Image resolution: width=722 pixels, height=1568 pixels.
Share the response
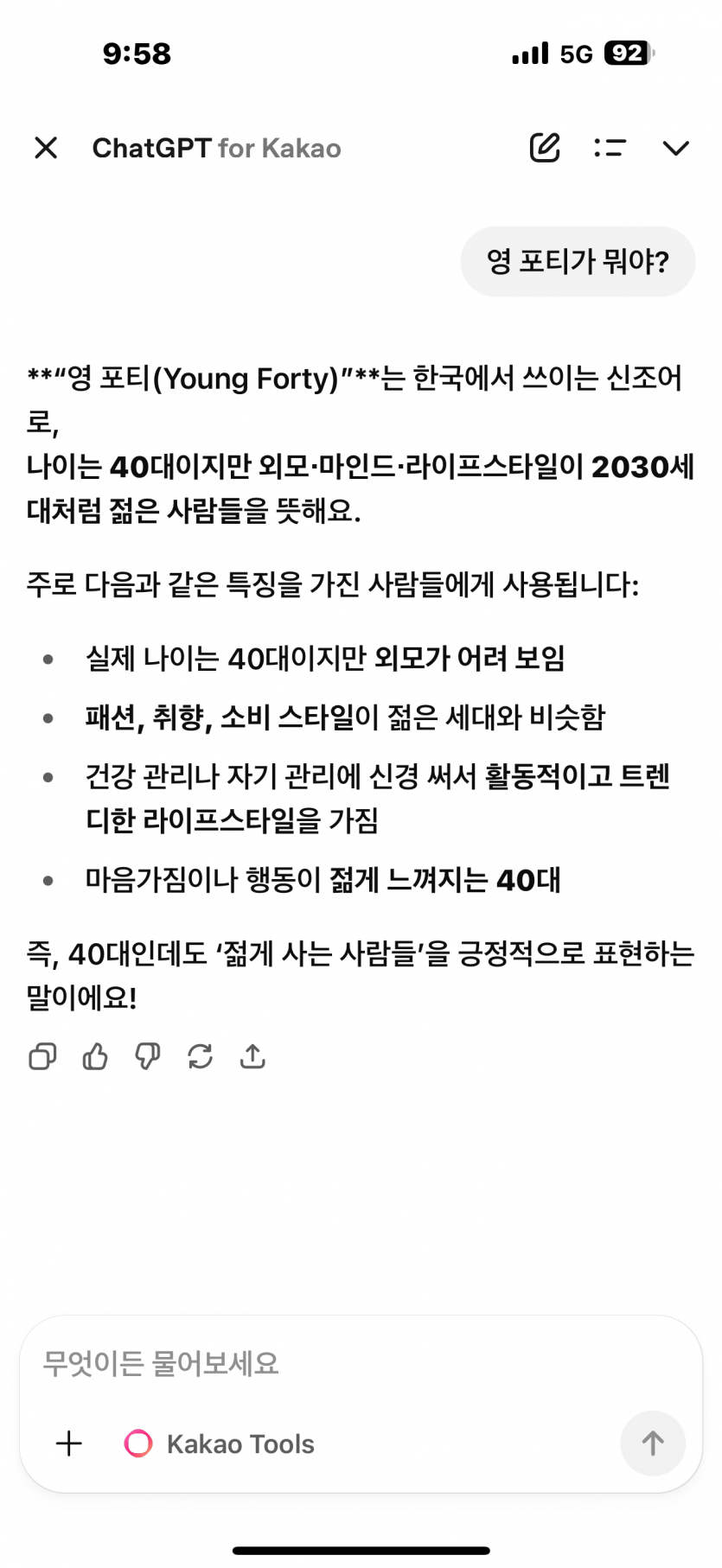coord(252,1056)
